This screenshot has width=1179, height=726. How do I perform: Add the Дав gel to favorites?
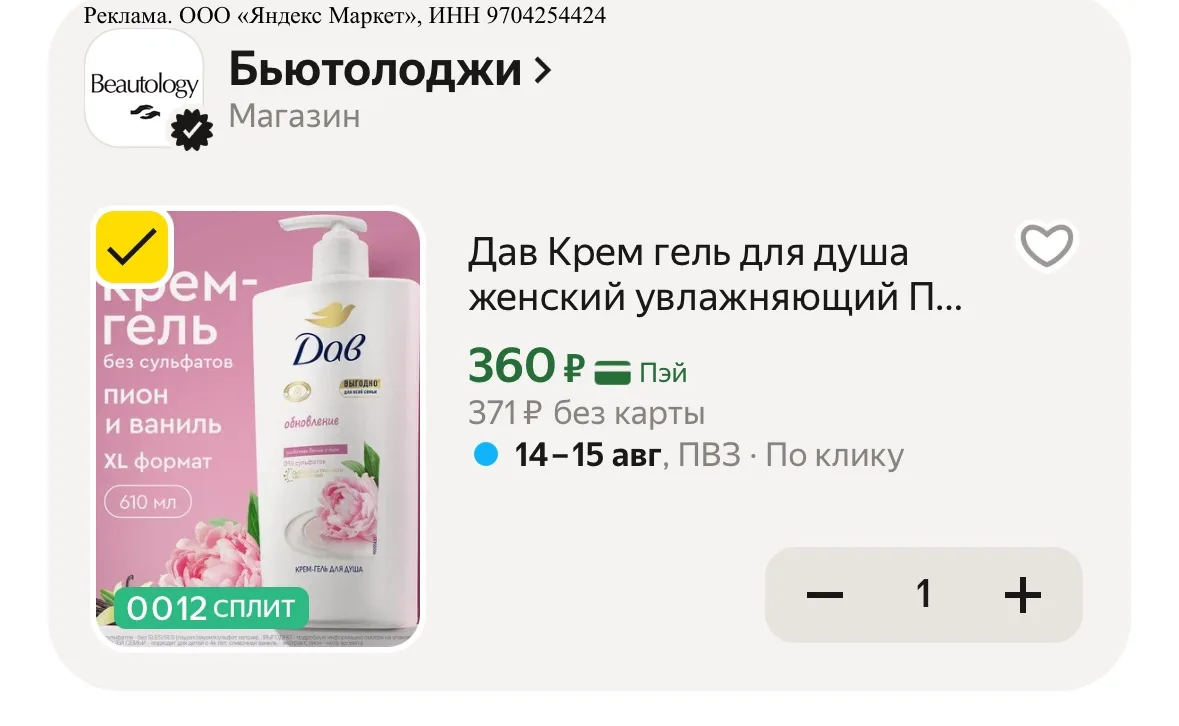coord(1046,245)
